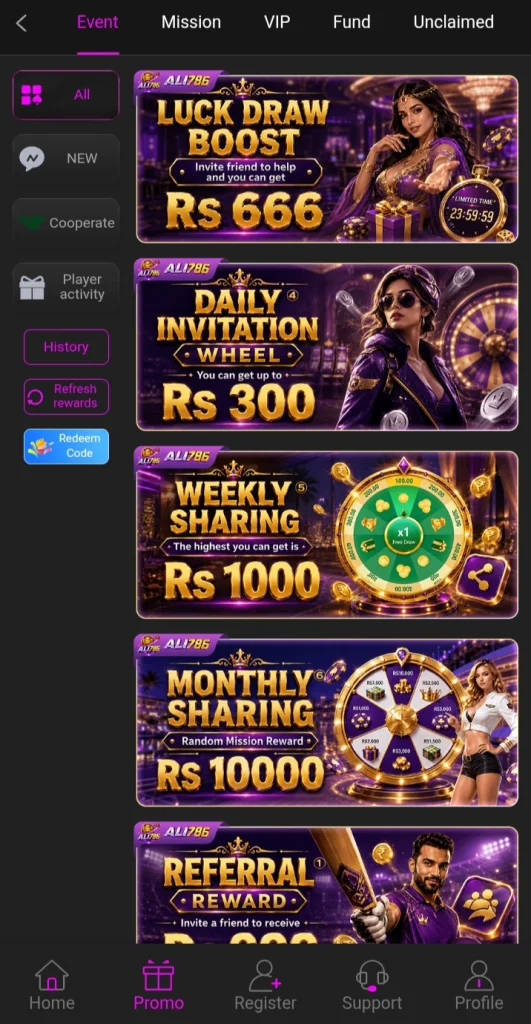Viewport: 531px width, 1024px height.
Task: Open the Unclaimed tab
Action: (x=453, y=22)
